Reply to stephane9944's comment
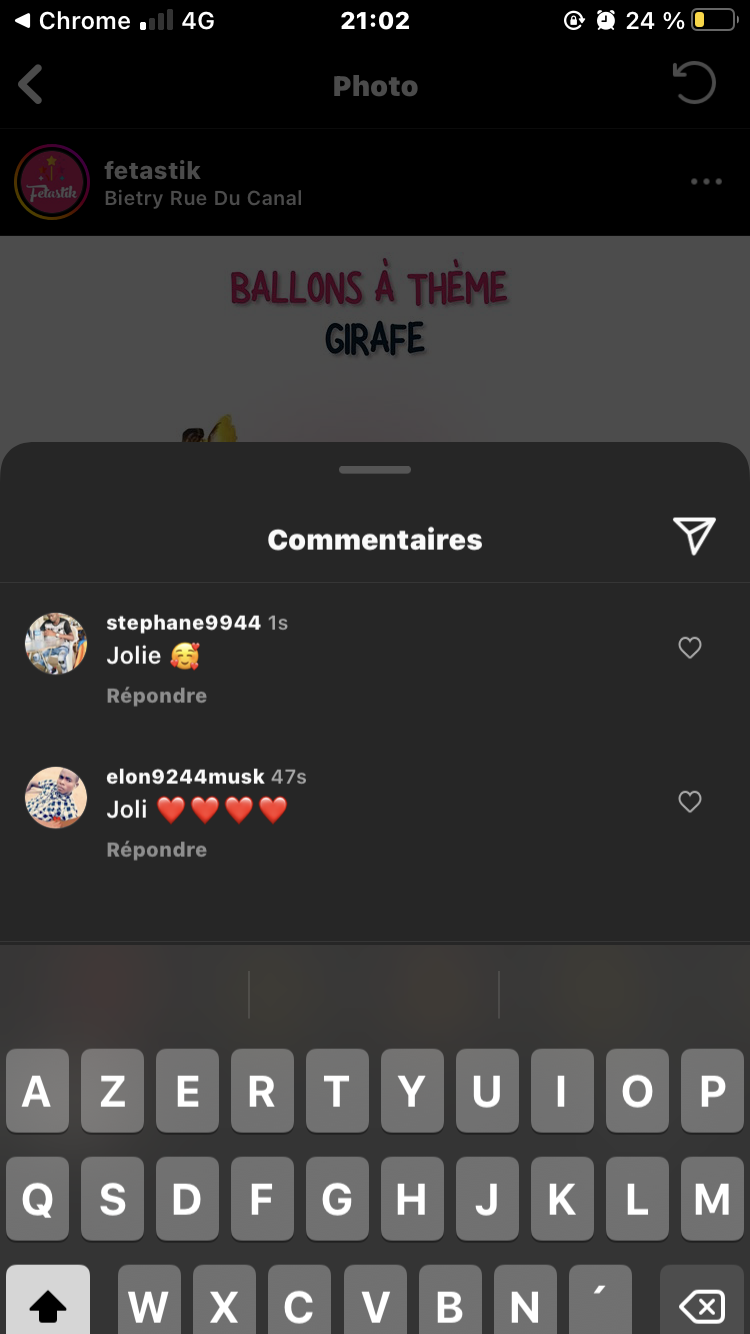Screen dimensions: 750x1334 click(157, 696)
